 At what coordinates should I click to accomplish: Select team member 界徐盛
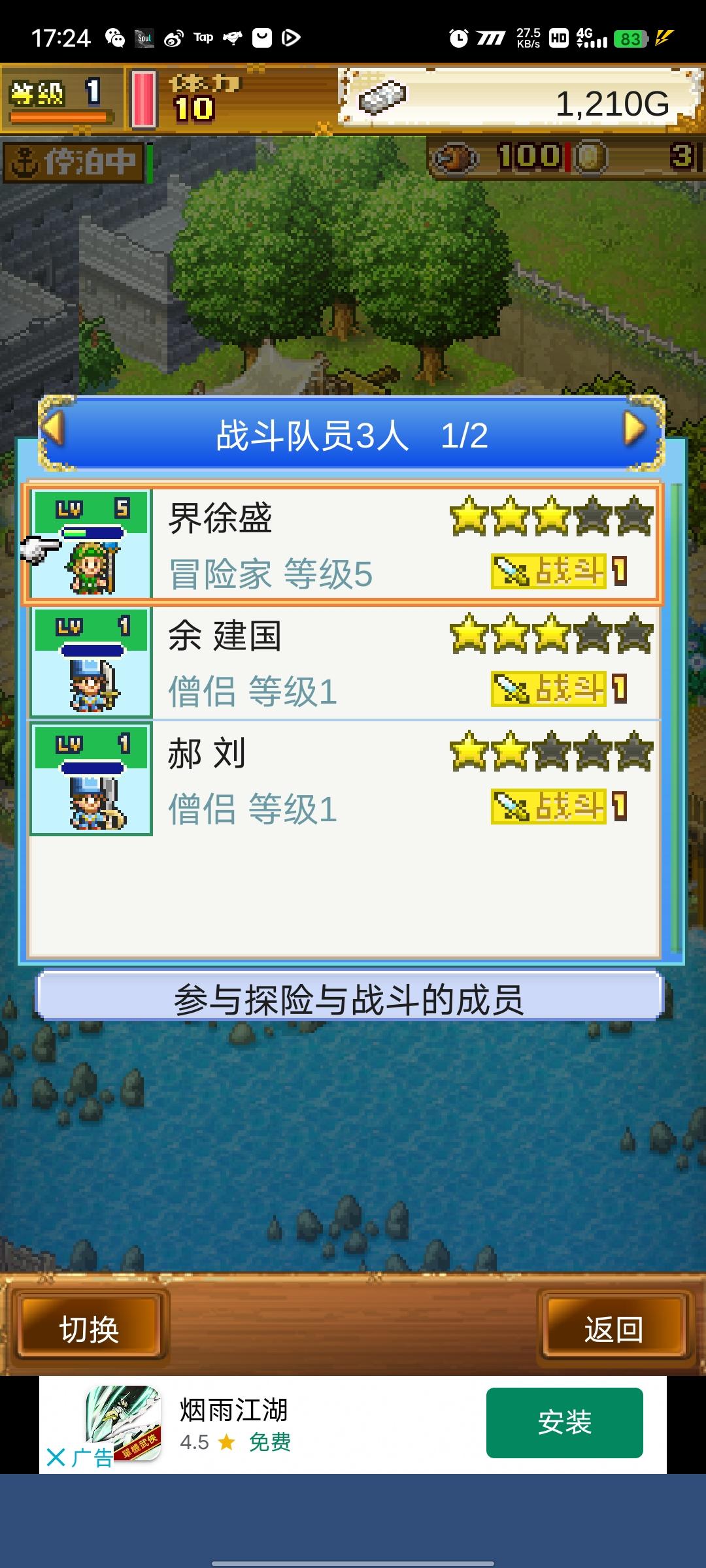coord(343,544)
